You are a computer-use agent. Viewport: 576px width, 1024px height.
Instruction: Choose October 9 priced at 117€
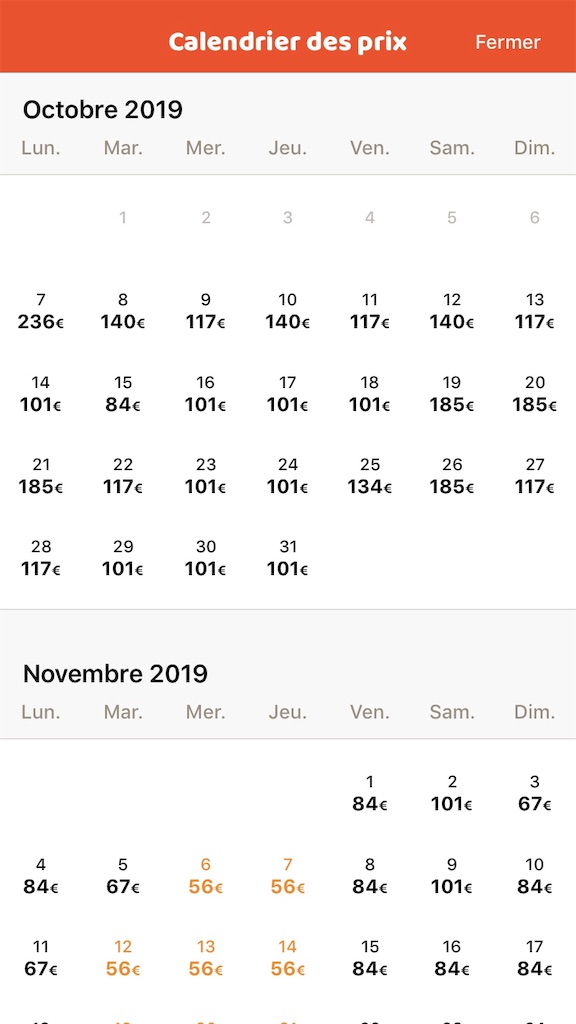point(206,312)
